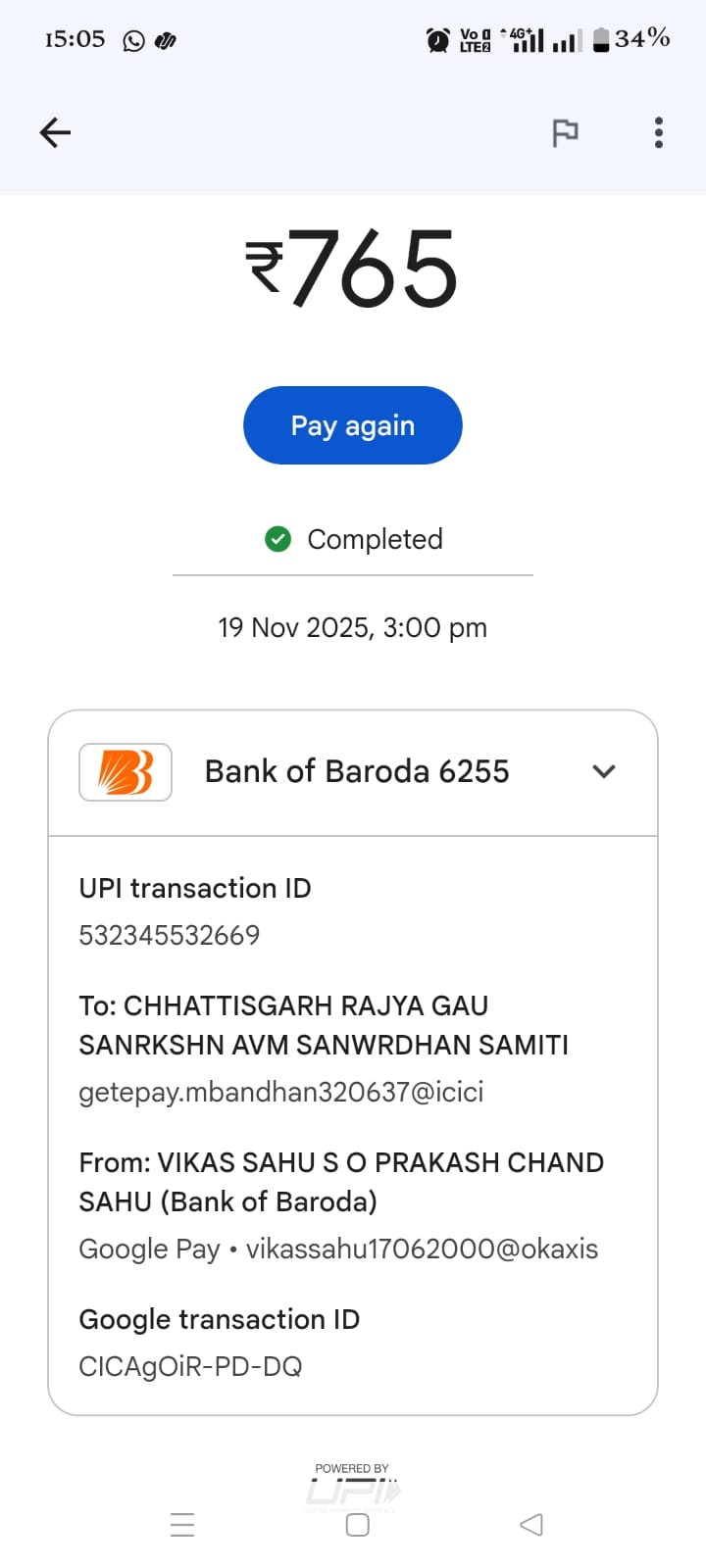
Task: Go to the home screen
Action: 358,1525
